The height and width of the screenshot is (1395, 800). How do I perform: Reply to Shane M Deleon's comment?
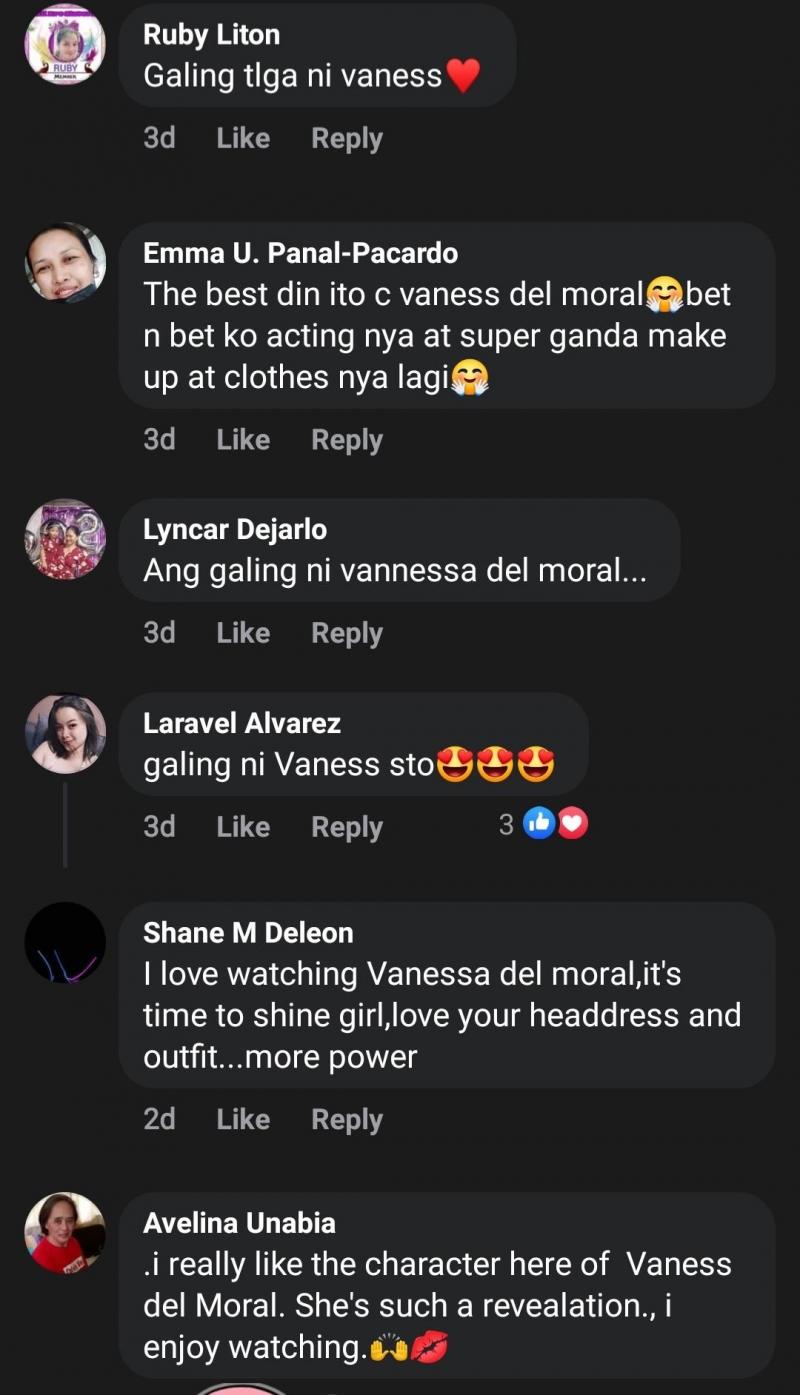coord(347,1119)
